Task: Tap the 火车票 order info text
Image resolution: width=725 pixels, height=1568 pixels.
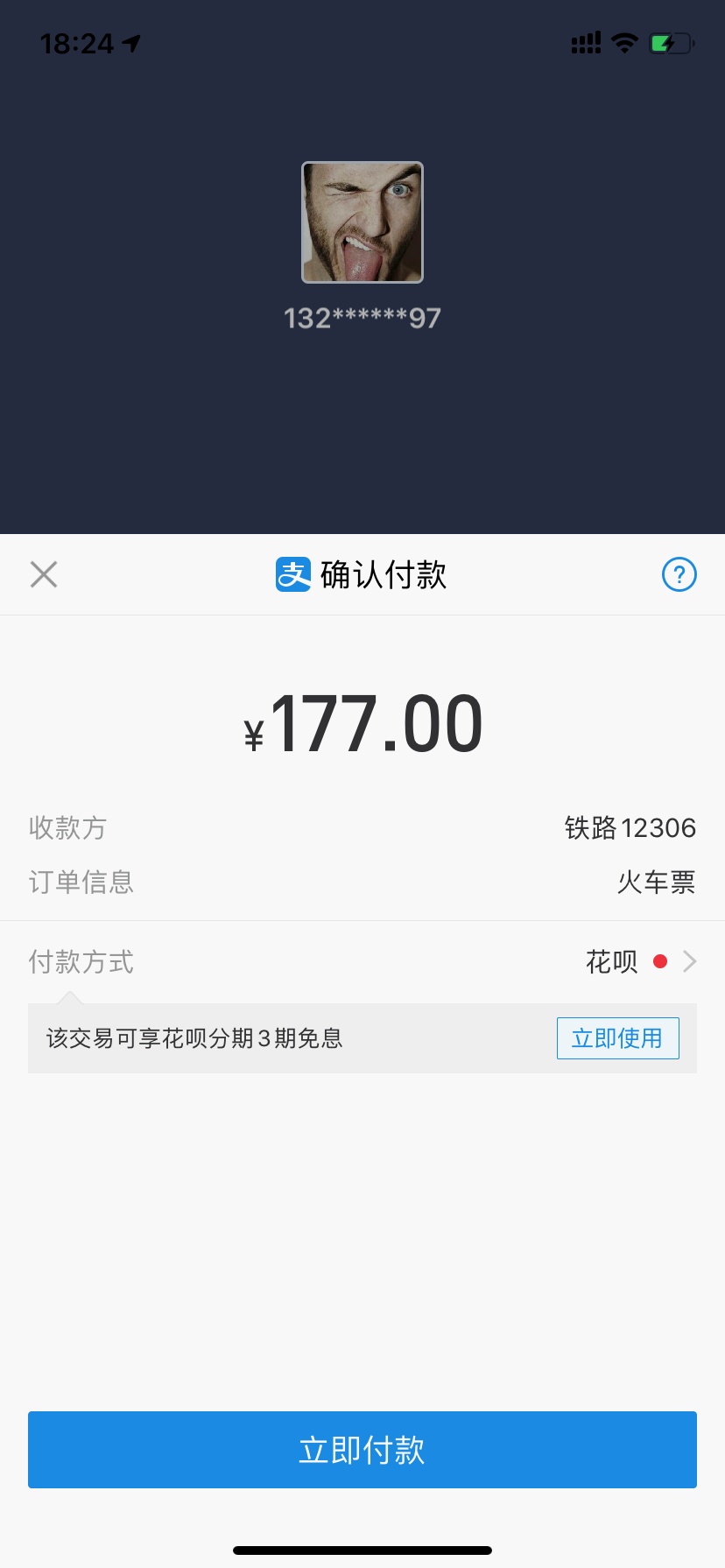Action: point(655,882)
